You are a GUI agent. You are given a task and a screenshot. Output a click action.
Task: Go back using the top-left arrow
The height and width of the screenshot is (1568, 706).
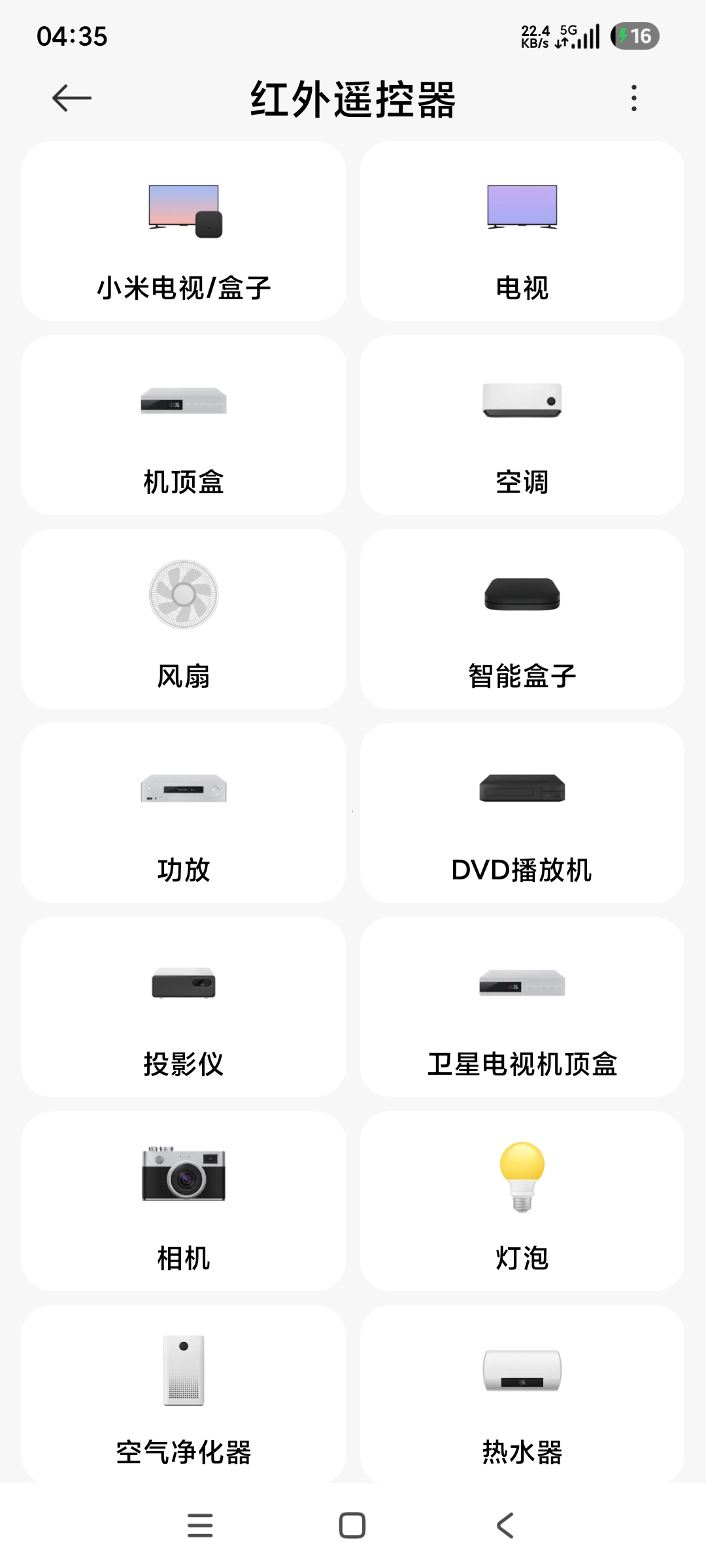72,99
